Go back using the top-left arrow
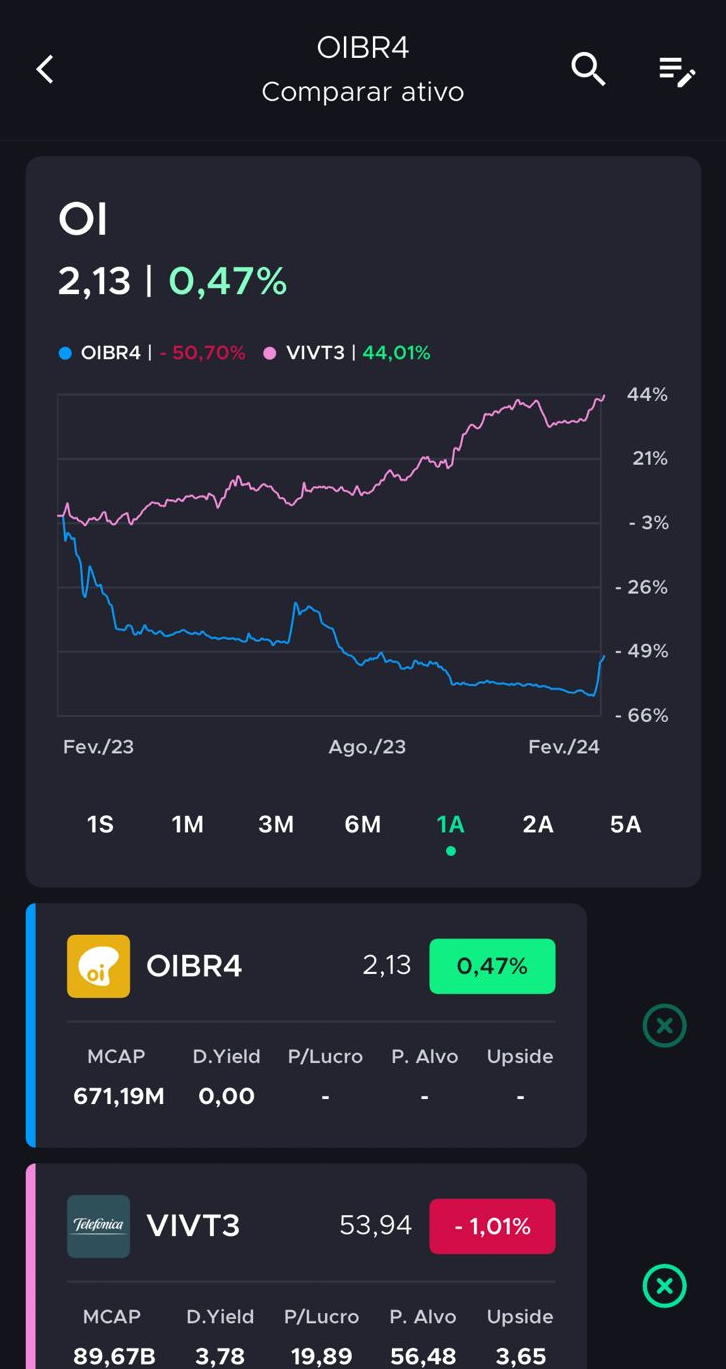The height and width of the screenshot is (1369, 726). (45, 69)
